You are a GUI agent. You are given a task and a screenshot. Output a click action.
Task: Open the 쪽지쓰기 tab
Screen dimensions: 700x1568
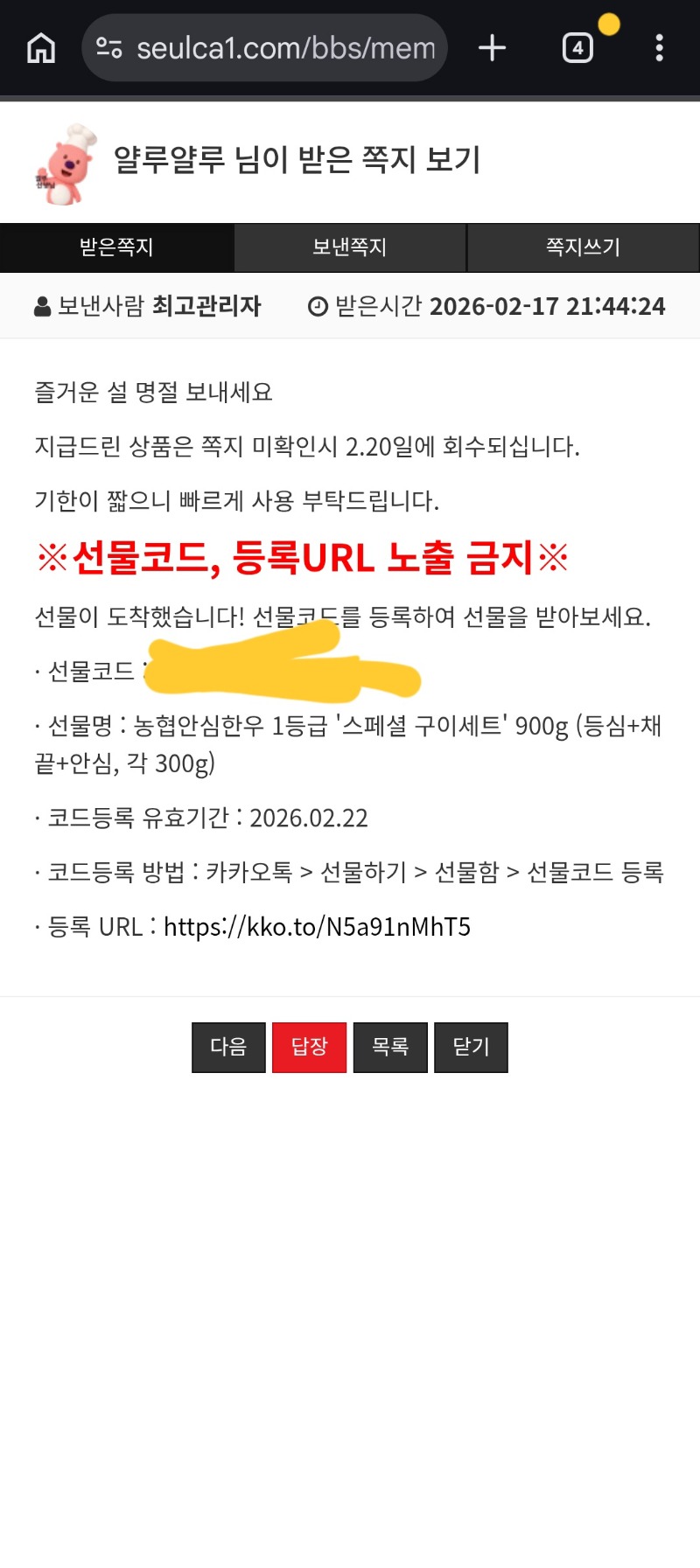click(x=583, y=247)
